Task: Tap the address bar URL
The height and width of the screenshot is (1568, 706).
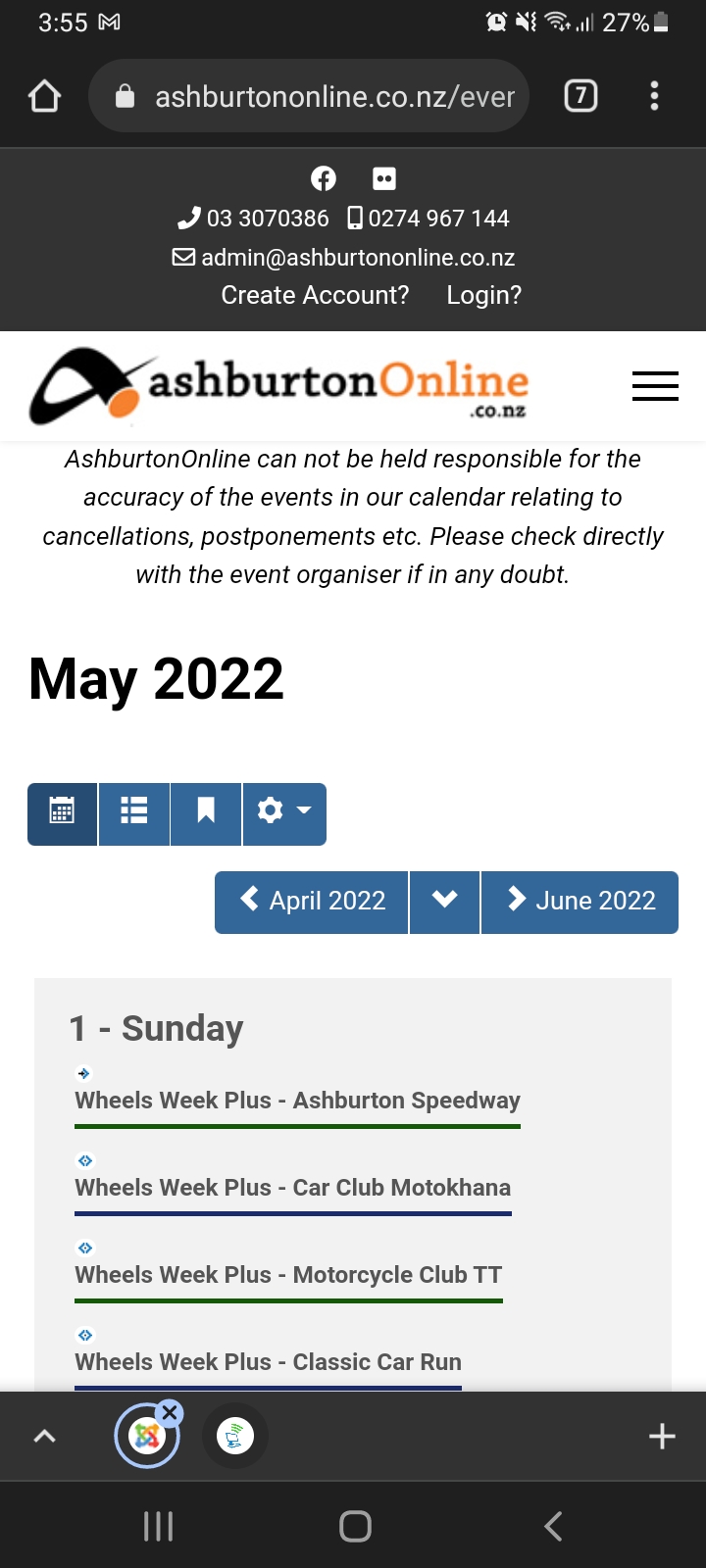Action: tap(333, 96)
